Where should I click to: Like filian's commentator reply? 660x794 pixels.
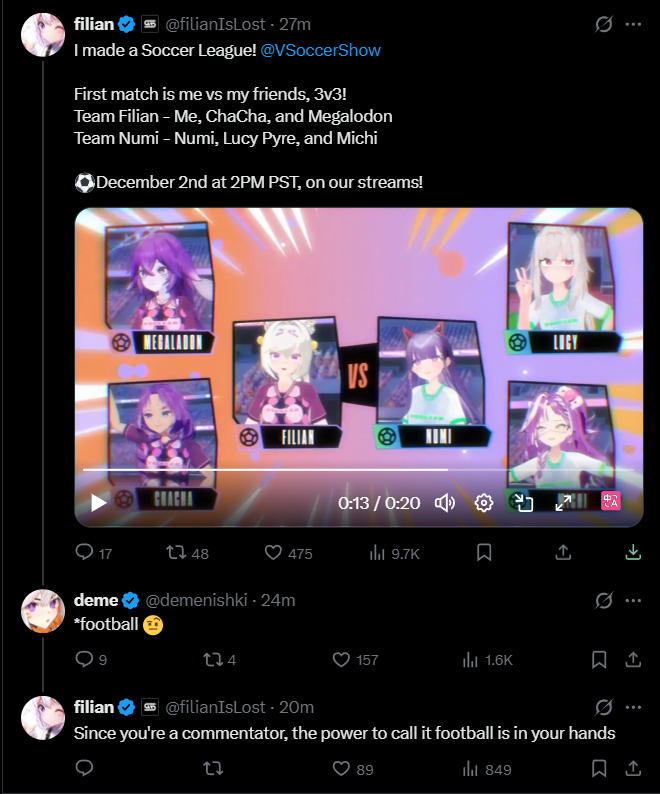(341, 769)
